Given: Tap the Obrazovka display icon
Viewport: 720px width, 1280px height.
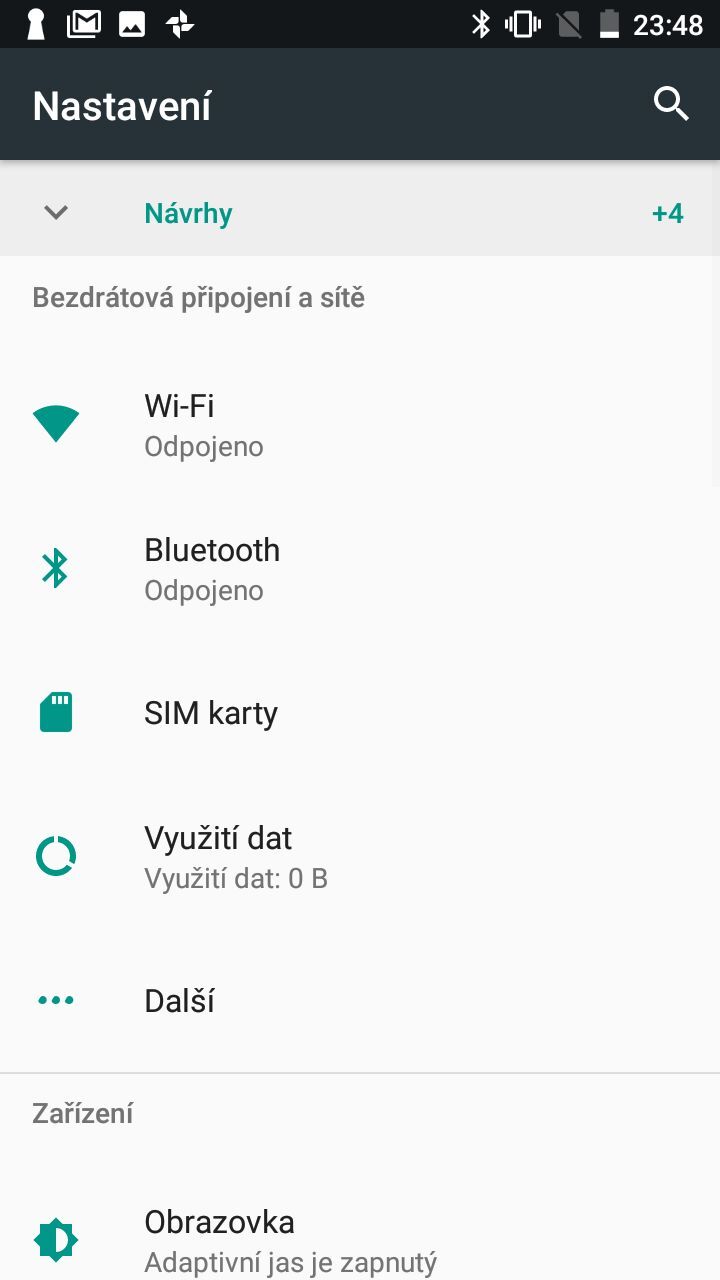Looking at the screenshot, I should click(x=55, y=1238).
